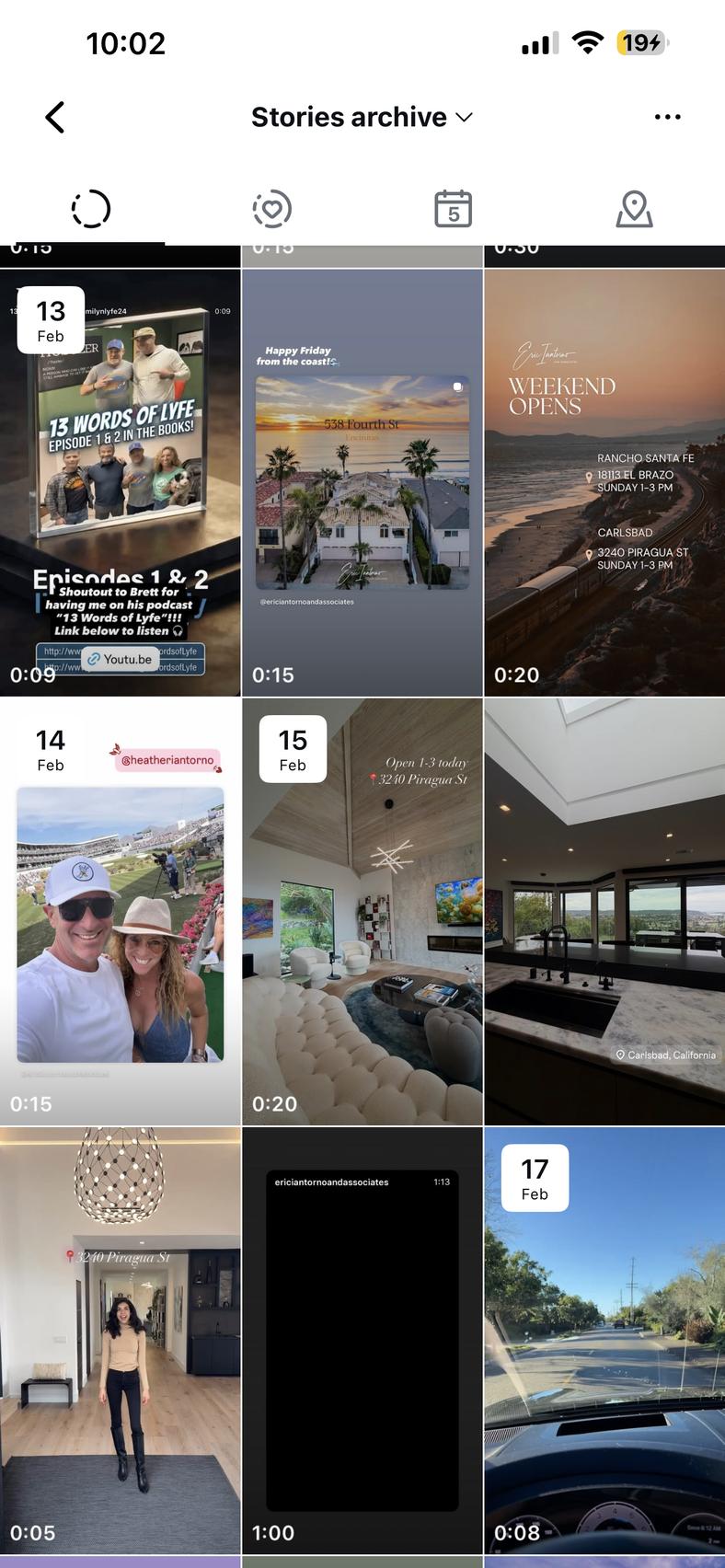
Task: Switch to the calendar tab
Action: point(453,210)
